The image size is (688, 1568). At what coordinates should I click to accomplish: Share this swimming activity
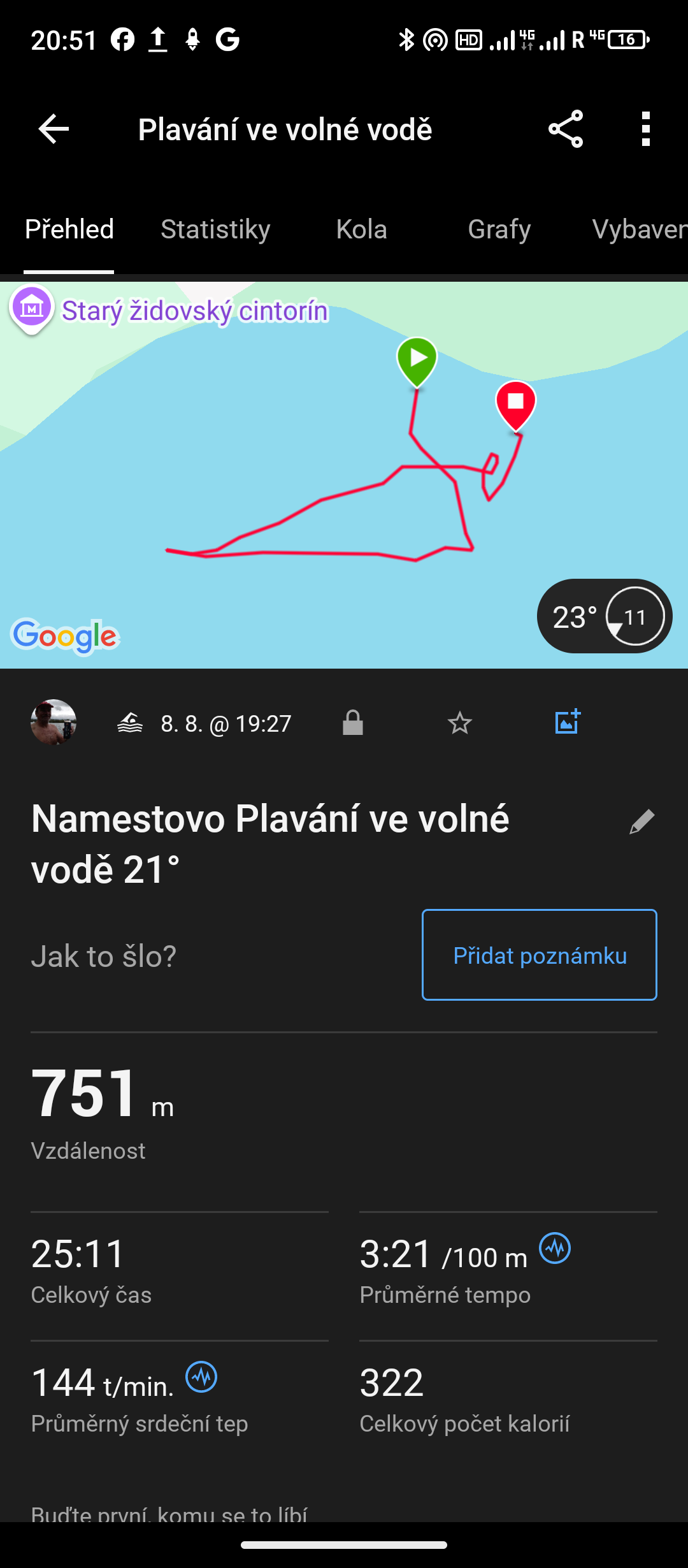(x=566, y=129)
